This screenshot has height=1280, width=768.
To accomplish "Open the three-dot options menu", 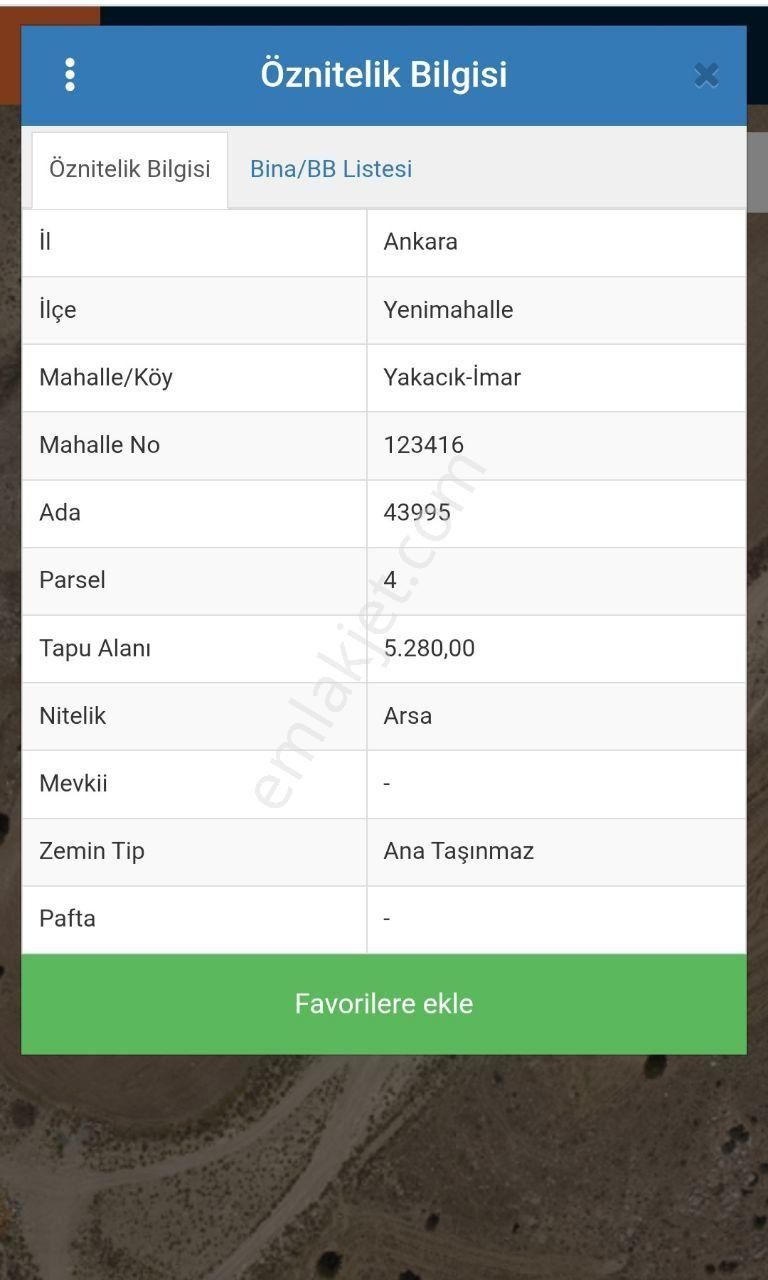I will [x=70, y=74].
